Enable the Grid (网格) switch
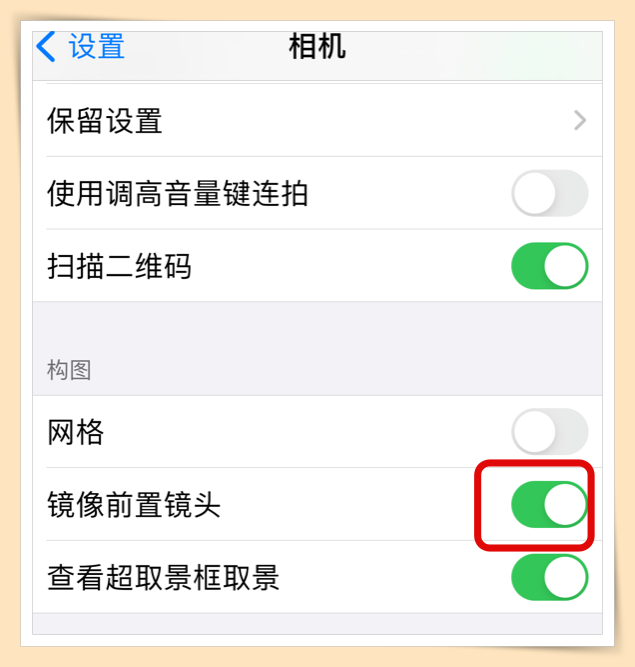 pos(549,432)
